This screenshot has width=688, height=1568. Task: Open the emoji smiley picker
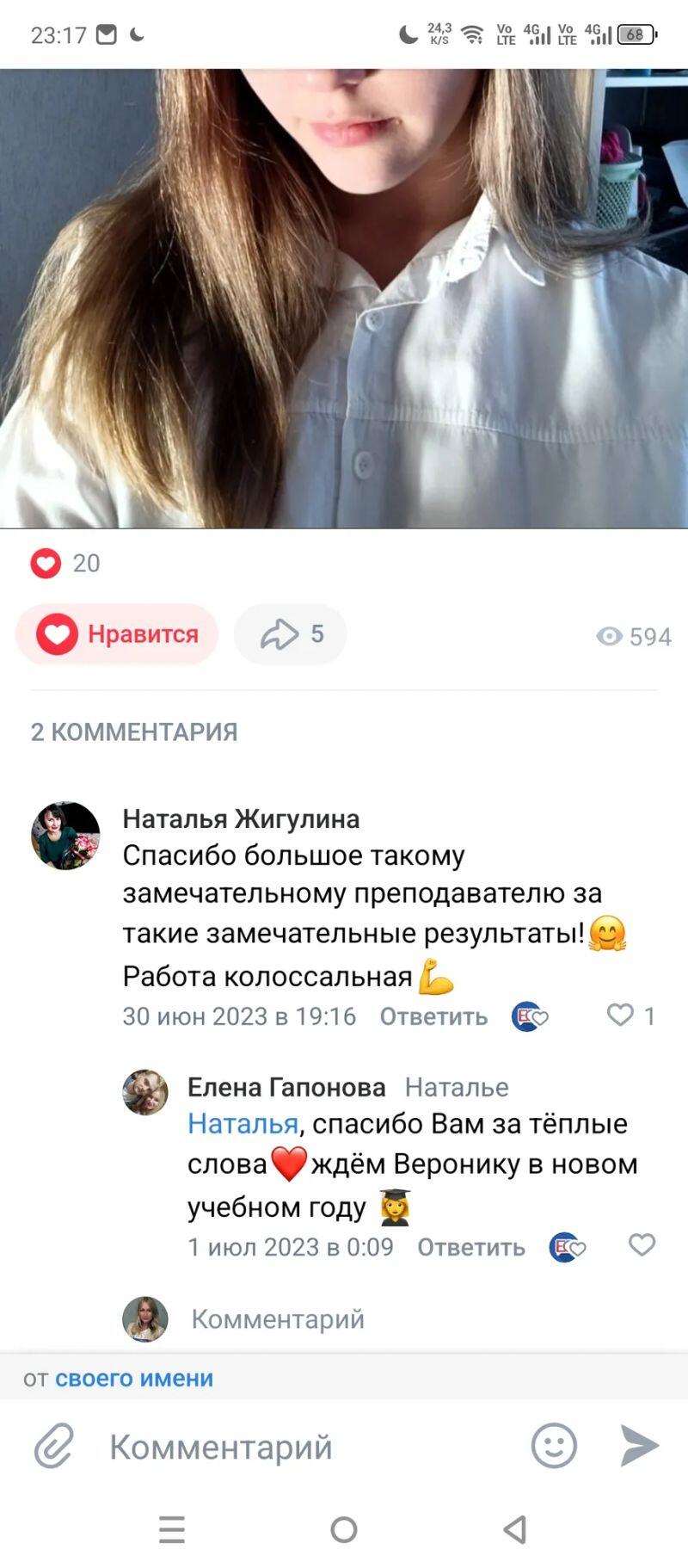pos(554,1446)
